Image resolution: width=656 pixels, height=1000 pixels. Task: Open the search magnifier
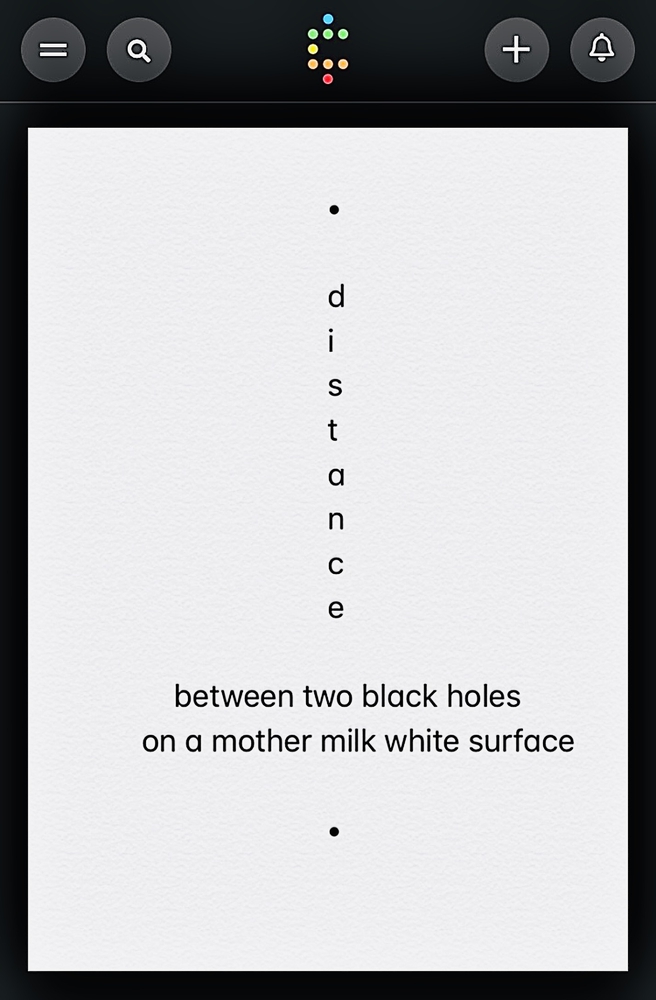tap(139, 50)
